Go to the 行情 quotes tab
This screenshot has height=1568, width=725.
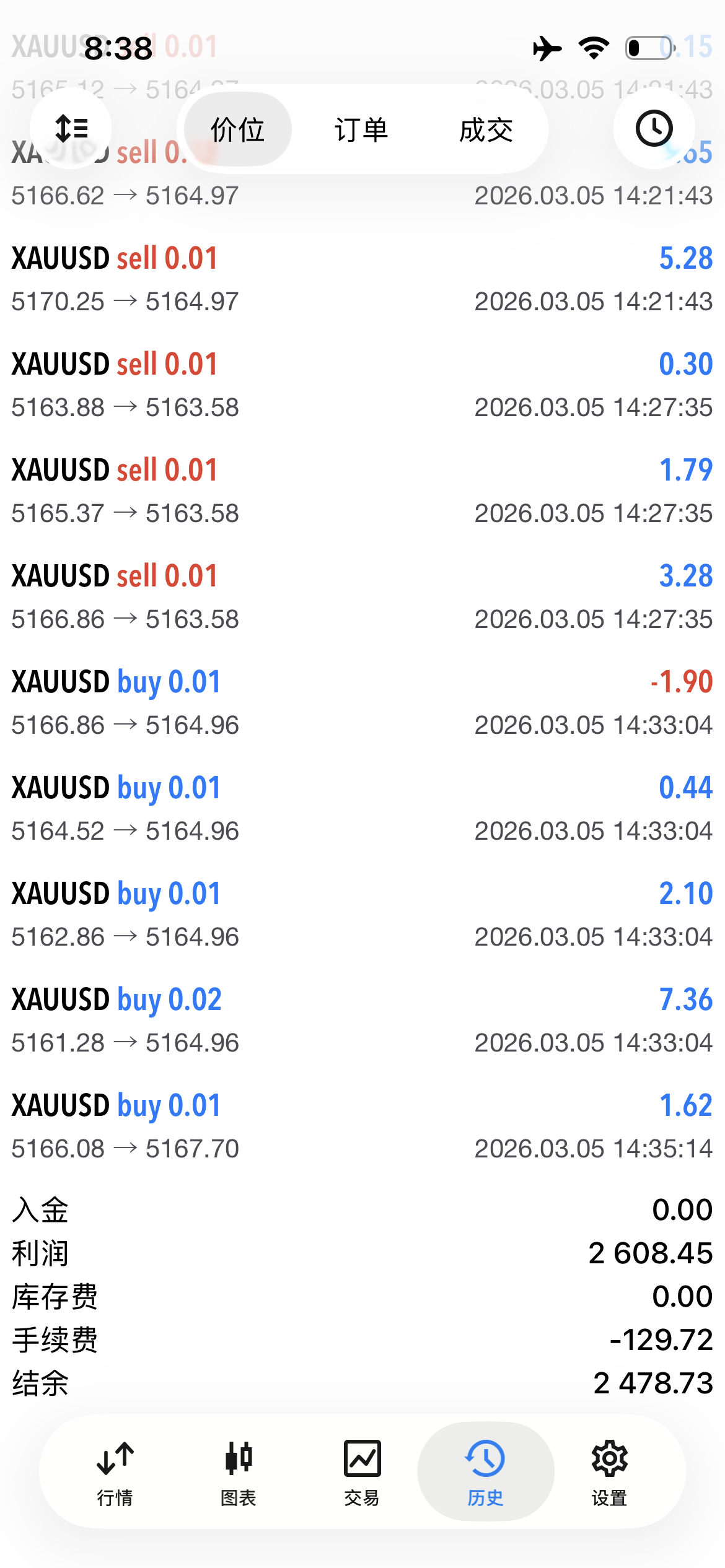(115, 1471)
